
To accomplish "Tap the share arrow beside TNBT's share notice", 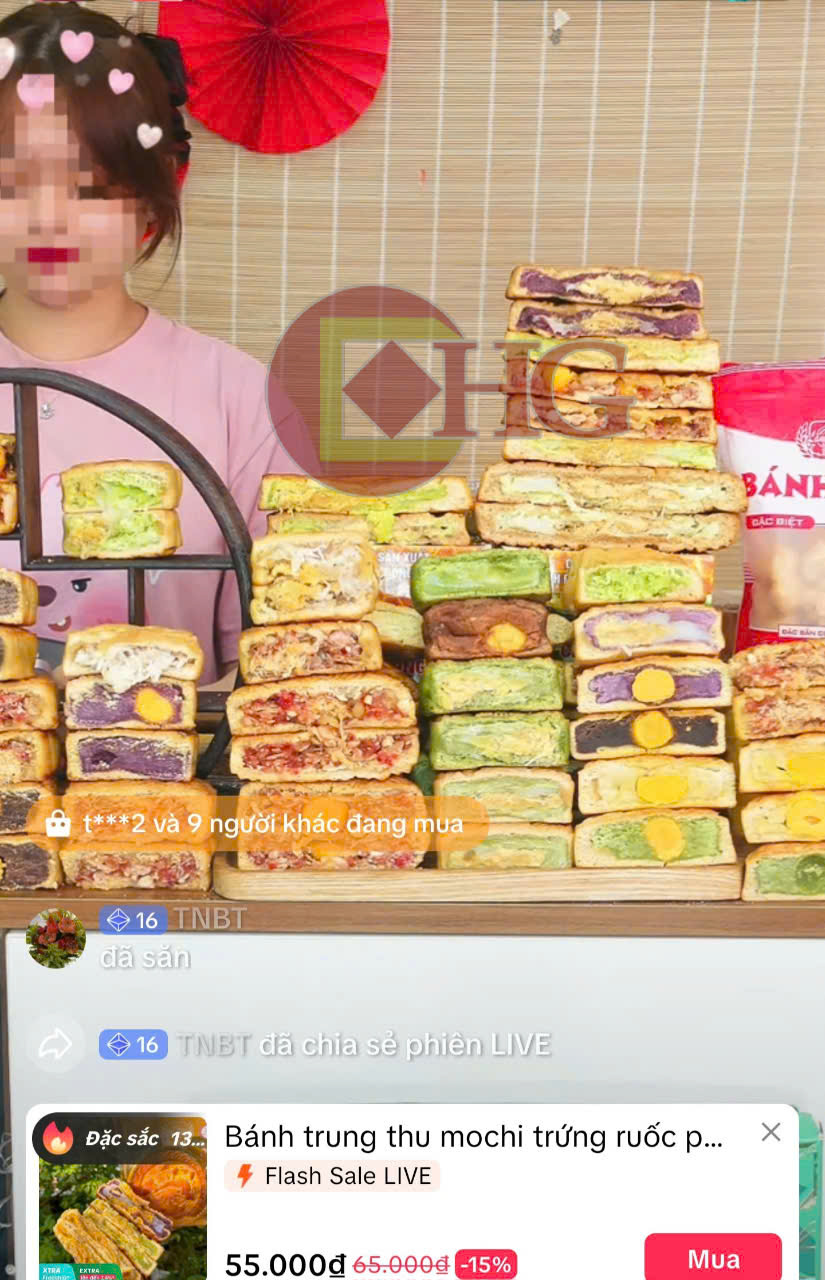I will pos(55,1044).
